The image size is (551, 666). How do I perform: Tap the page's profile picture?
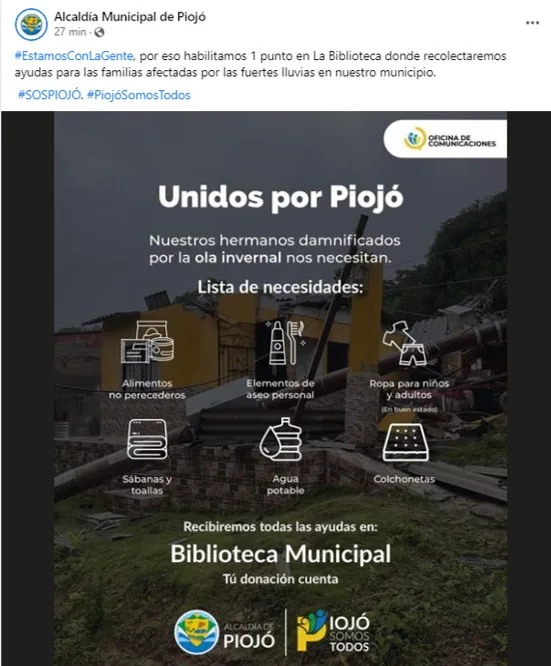coord(31,24)
